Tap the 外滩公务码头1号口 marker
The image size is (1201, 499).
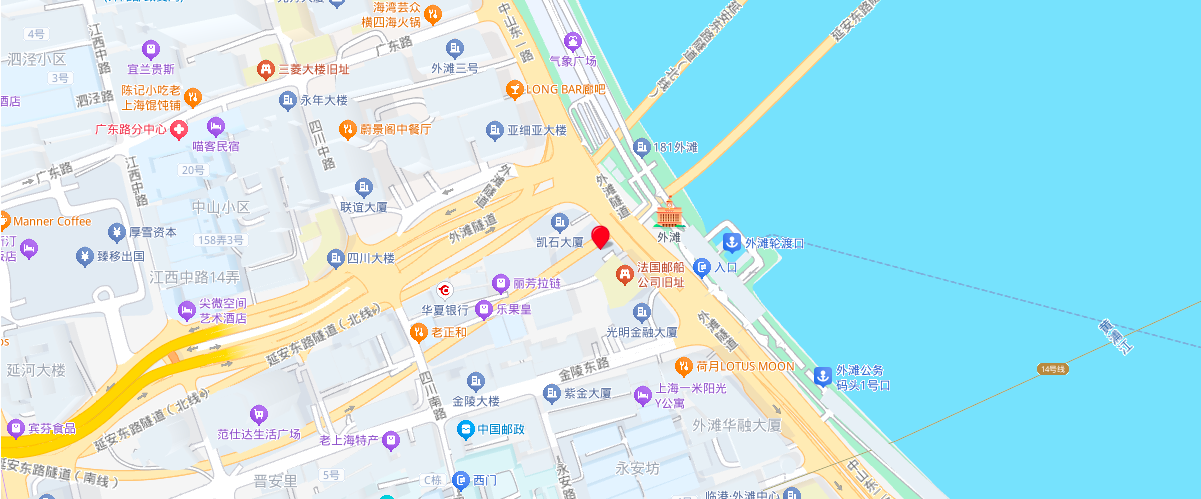[x=821, y=375]
